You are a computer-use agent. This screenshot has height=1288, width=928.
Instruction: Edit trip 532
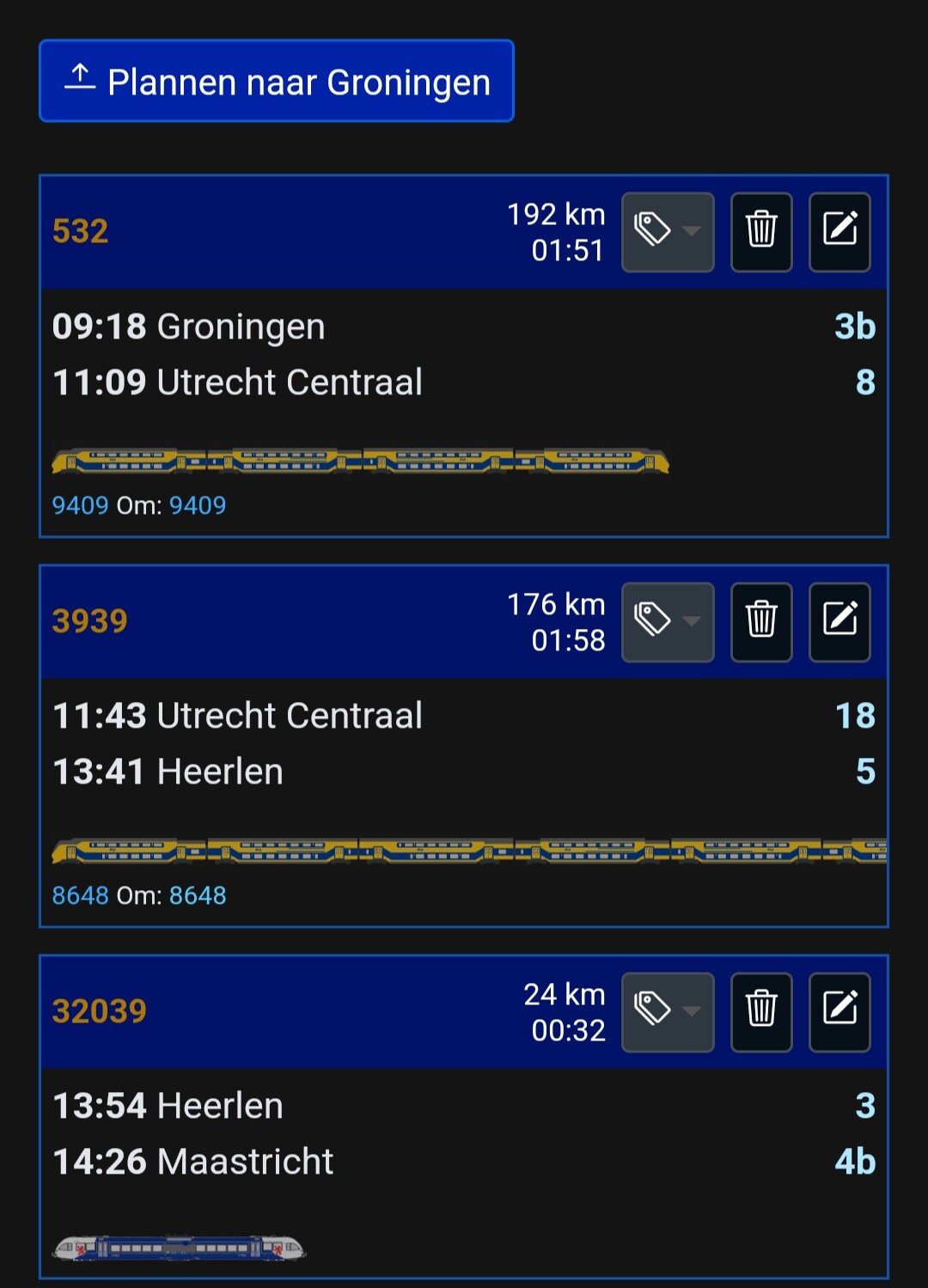pyautogui.click(x=839, y=232)
